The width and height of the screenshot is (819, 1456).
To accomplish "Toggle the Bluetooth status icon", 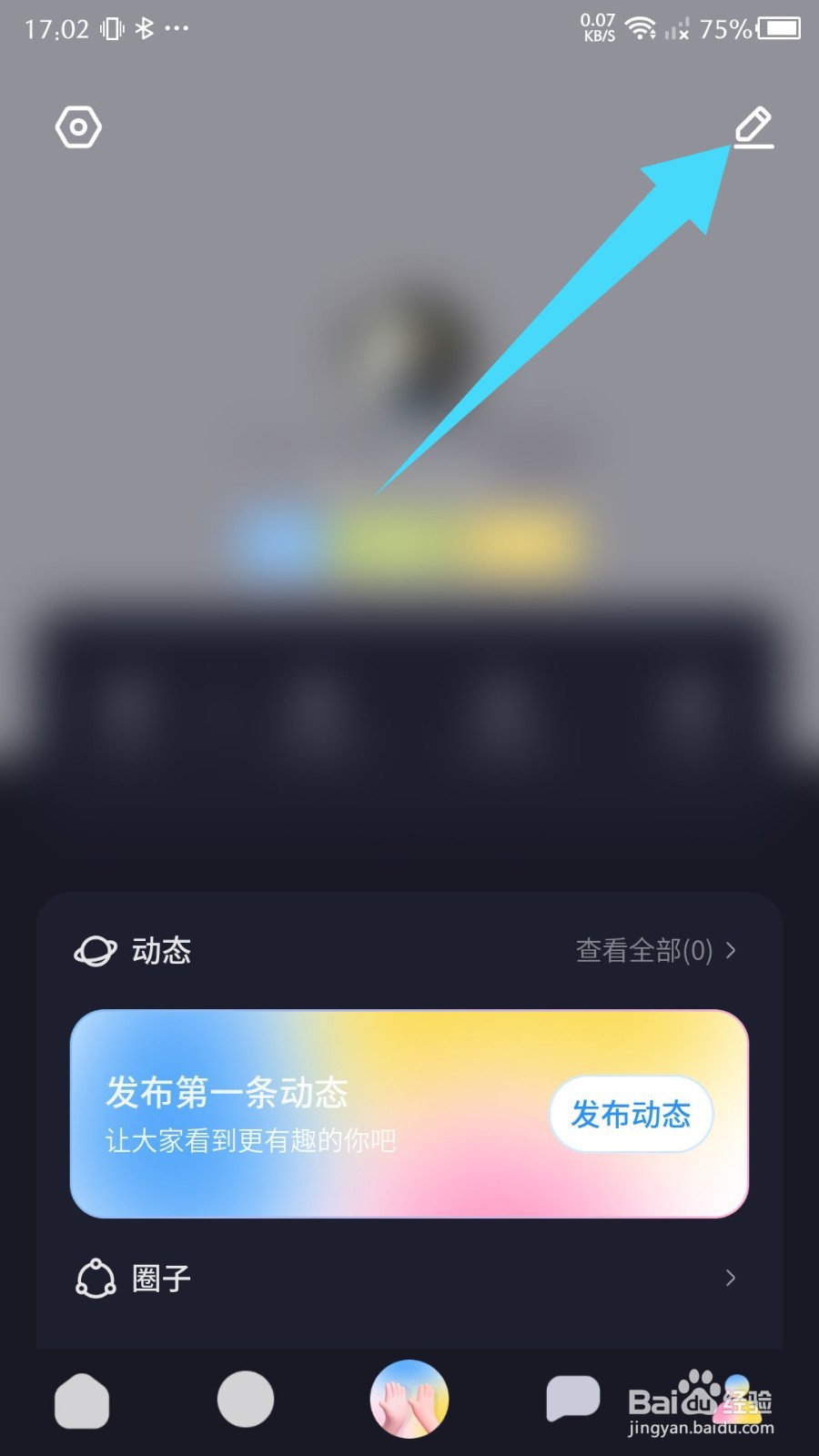I will (x=142, y=28).
